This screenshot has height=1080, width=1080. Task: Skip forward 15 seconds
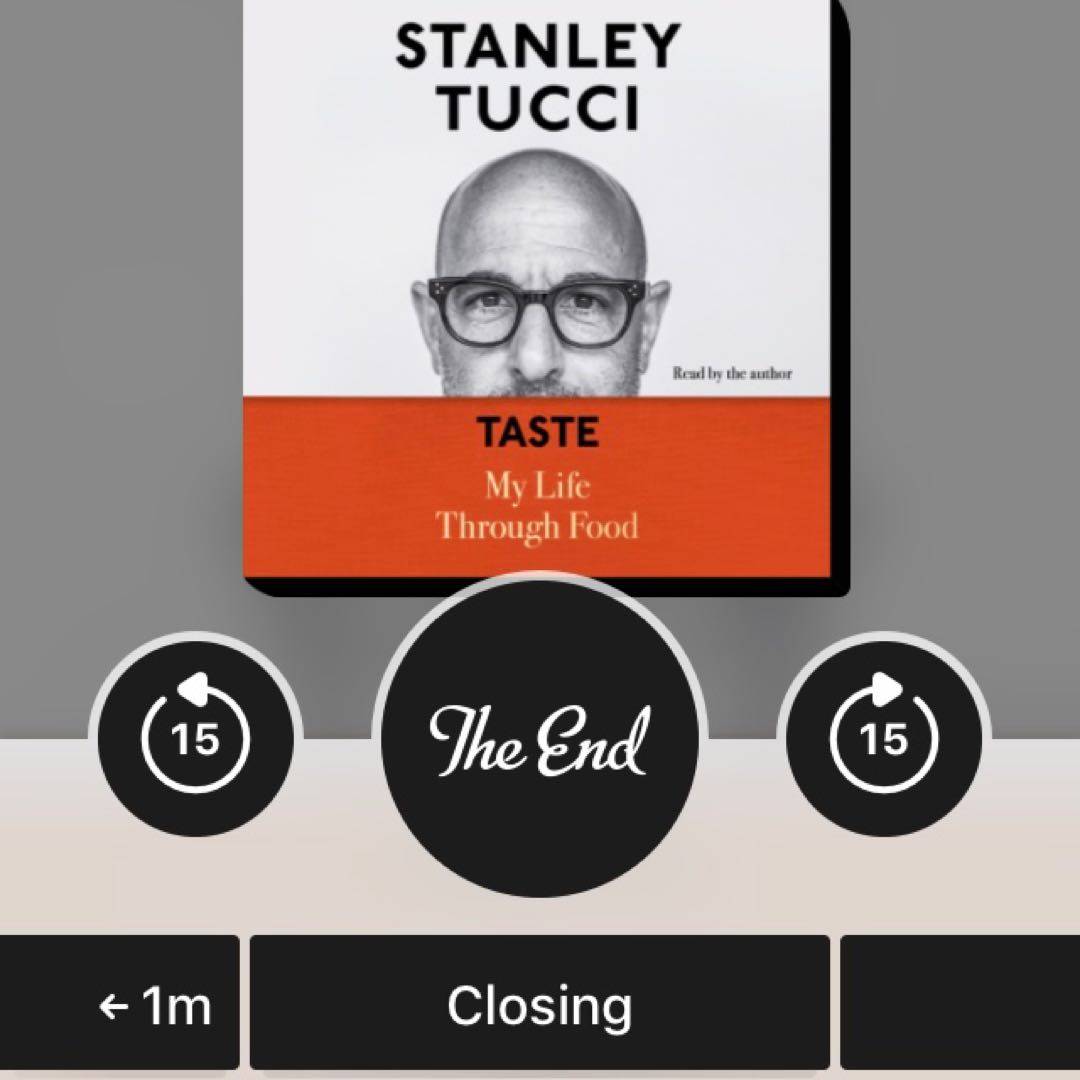pos(883,738)
